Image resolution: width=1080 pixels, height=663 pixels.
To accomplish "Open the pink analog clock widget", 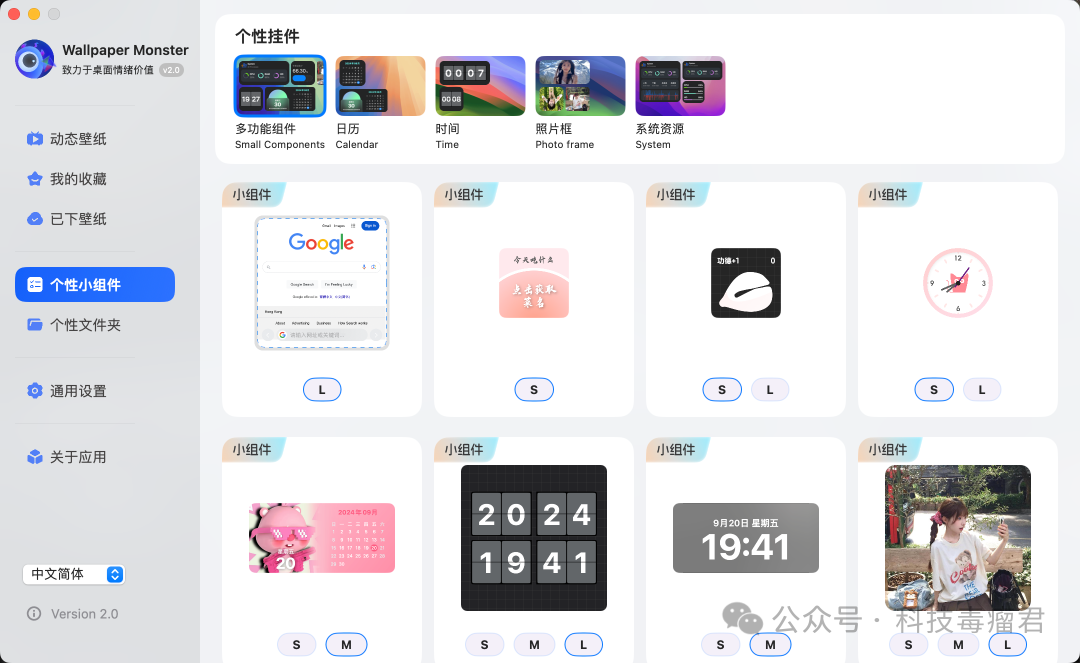I will (957, 283).
